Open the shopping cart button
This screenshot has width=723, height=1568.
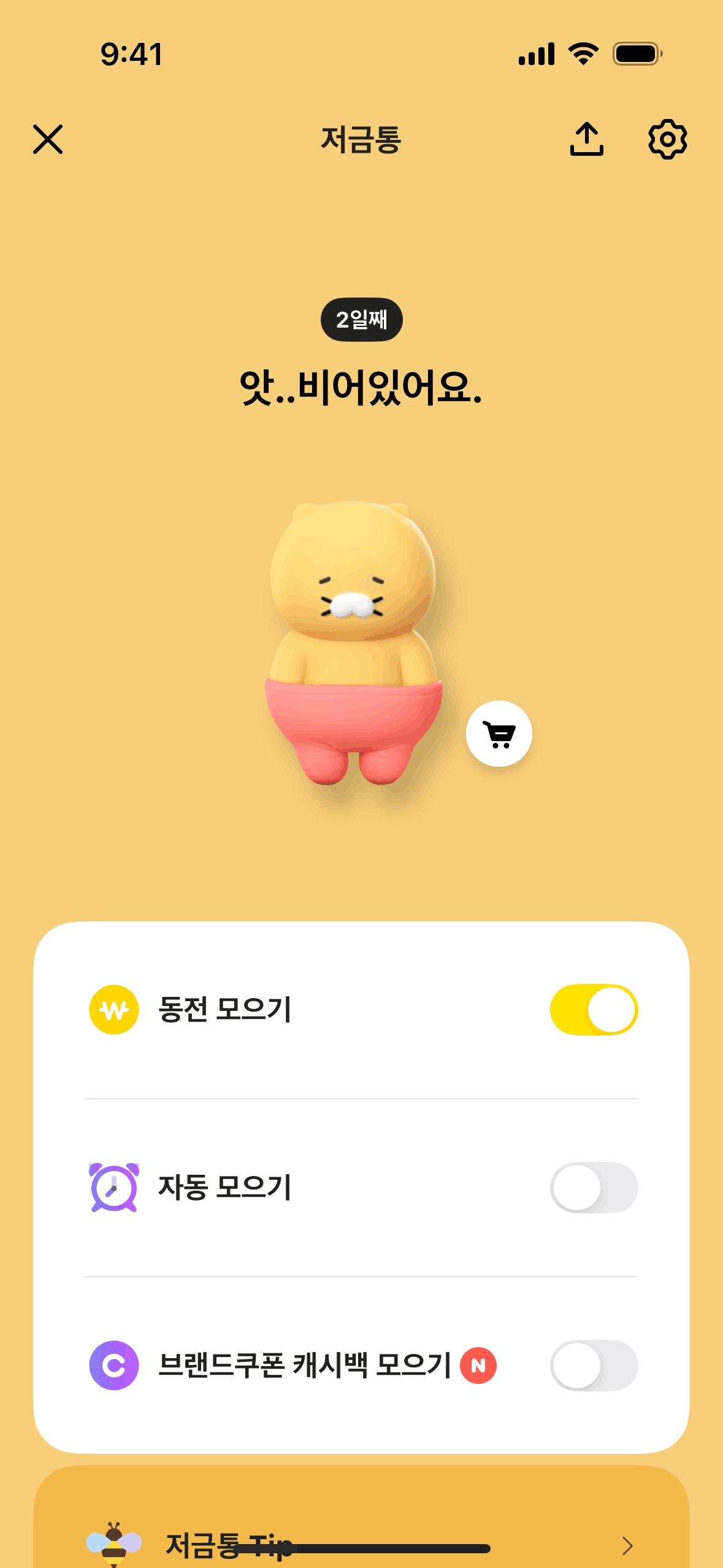click(x=499, y=734)
